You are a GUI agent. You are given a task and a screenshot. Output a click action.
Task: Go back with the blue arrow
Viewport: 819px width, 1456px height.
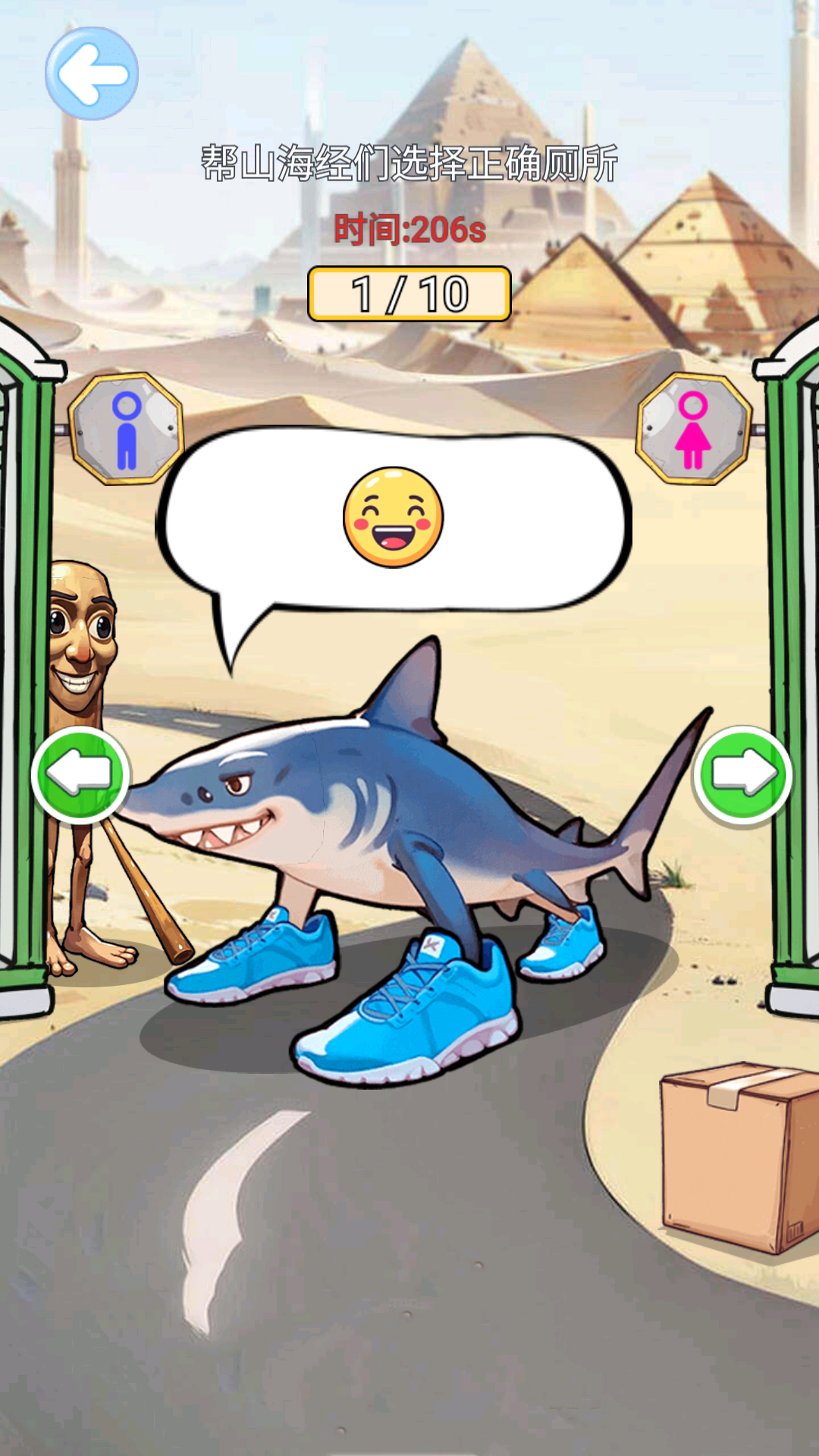point(92,74)
